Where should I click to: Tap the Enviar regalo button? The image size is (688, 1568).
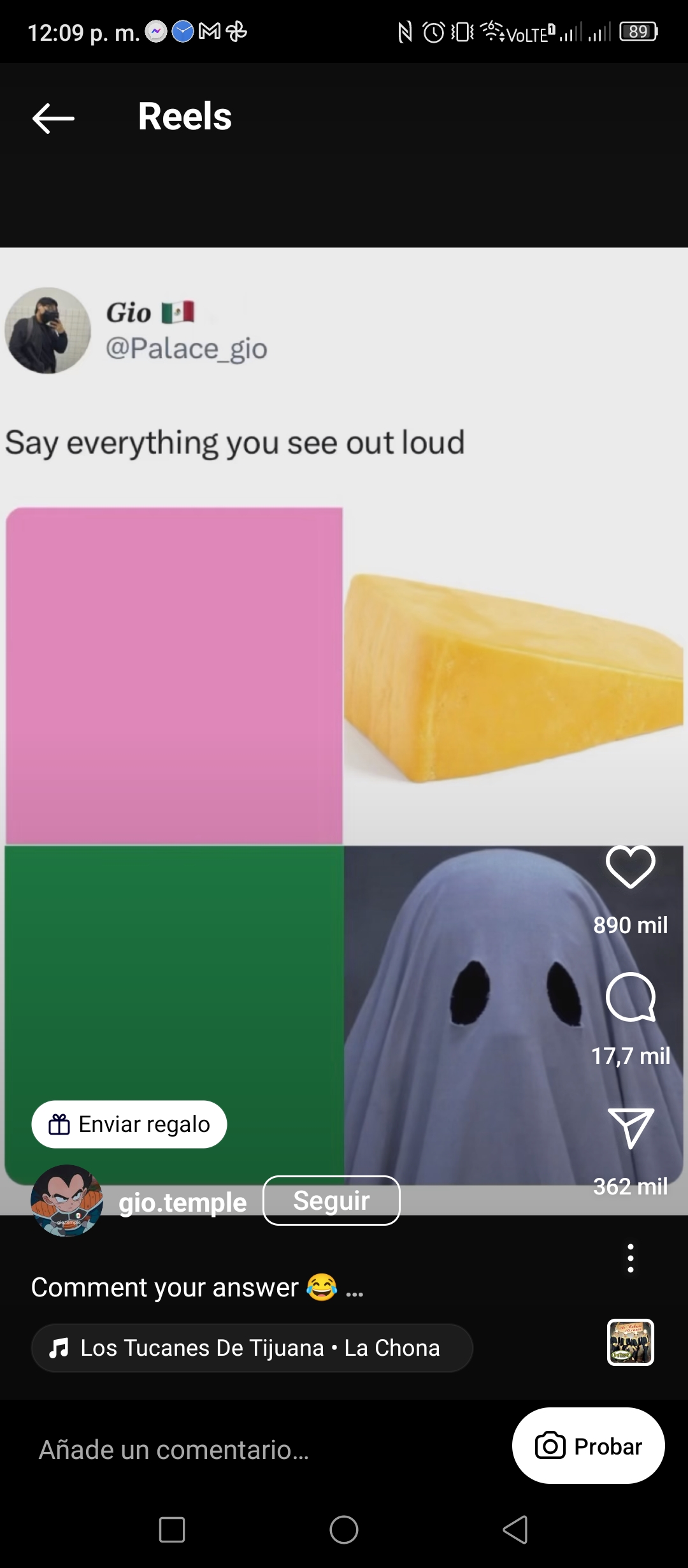click(x=129, y=1124)
